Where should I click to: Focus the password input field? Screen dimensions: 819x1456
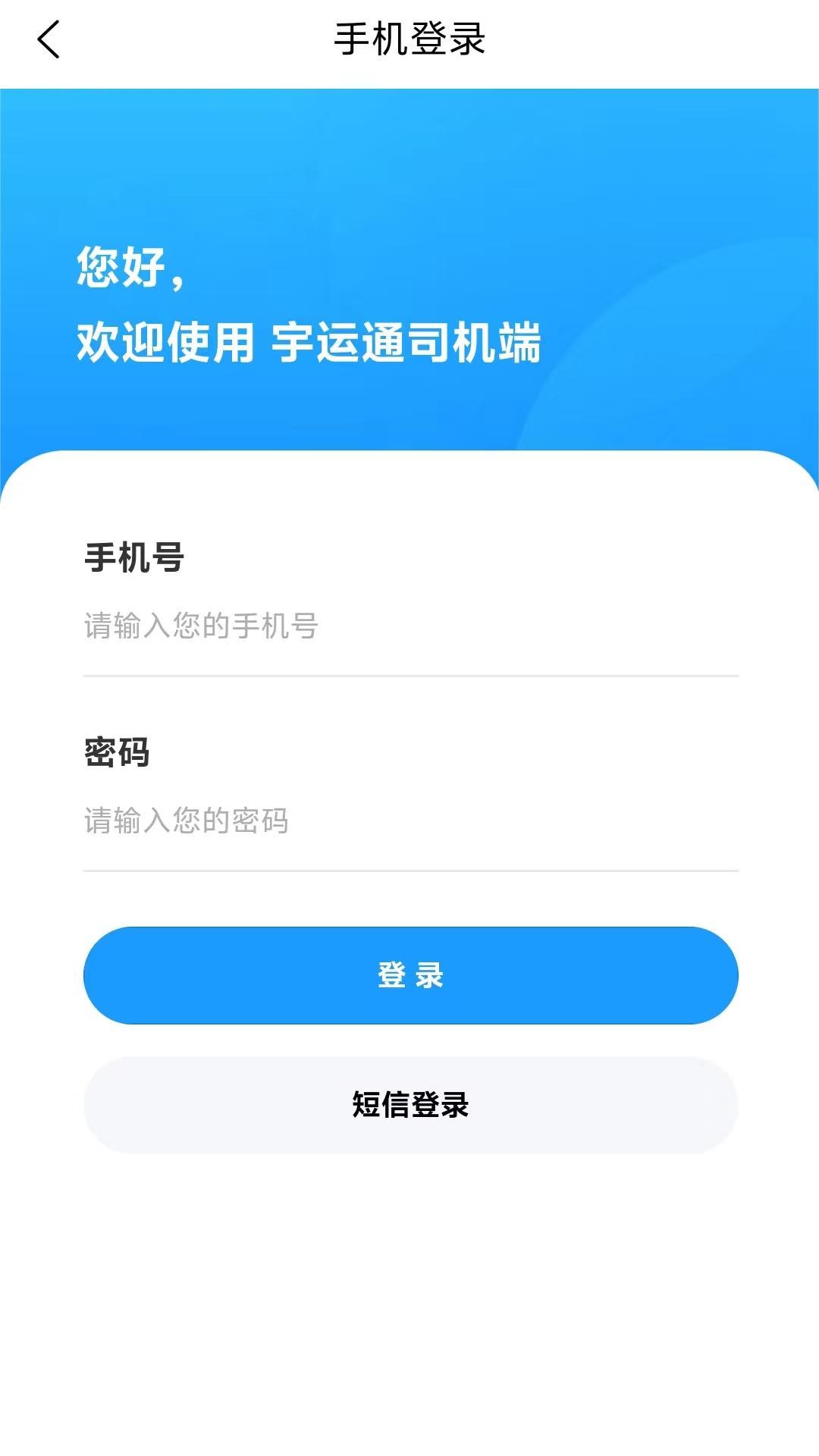point(409,821)
